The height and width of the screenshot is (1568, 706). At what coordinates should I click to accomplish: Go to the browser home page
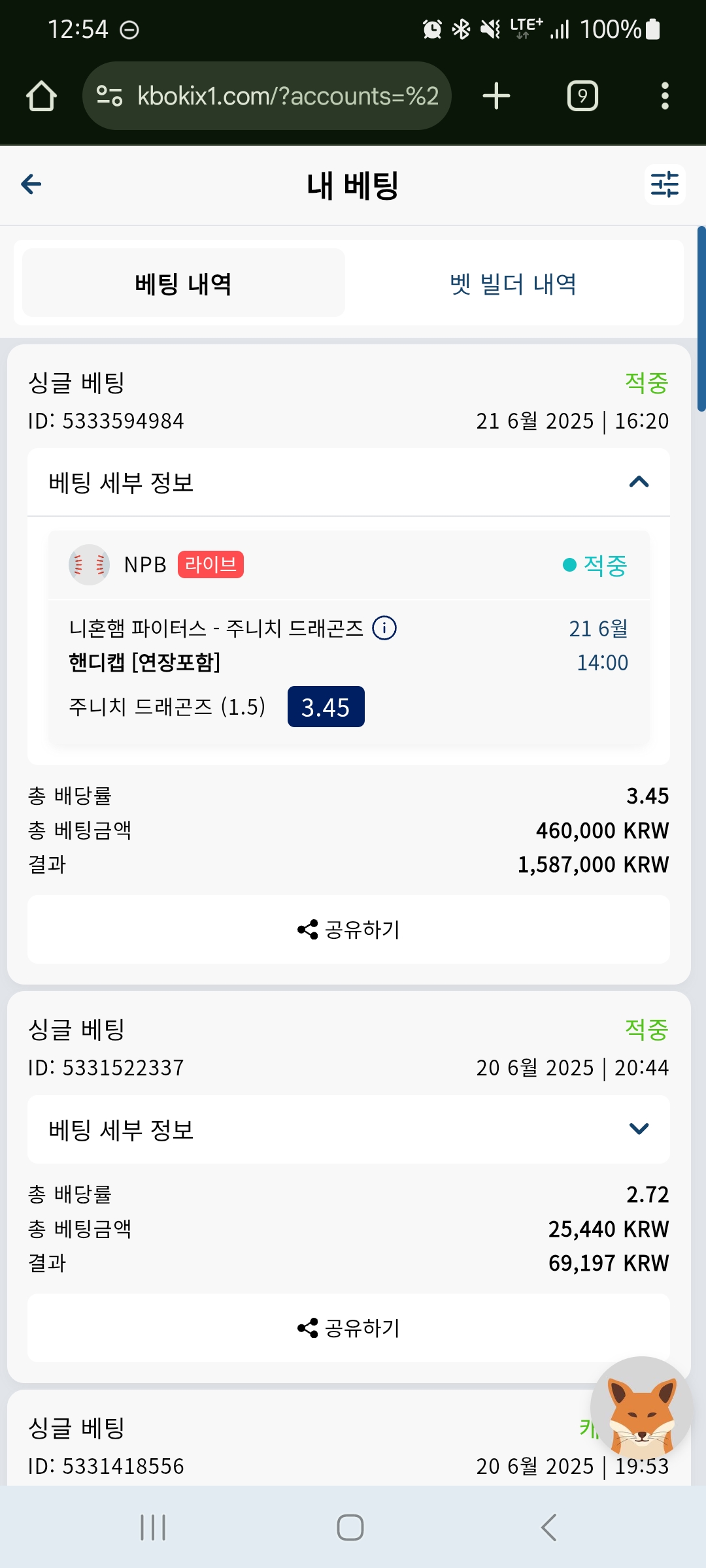(41, 96)
